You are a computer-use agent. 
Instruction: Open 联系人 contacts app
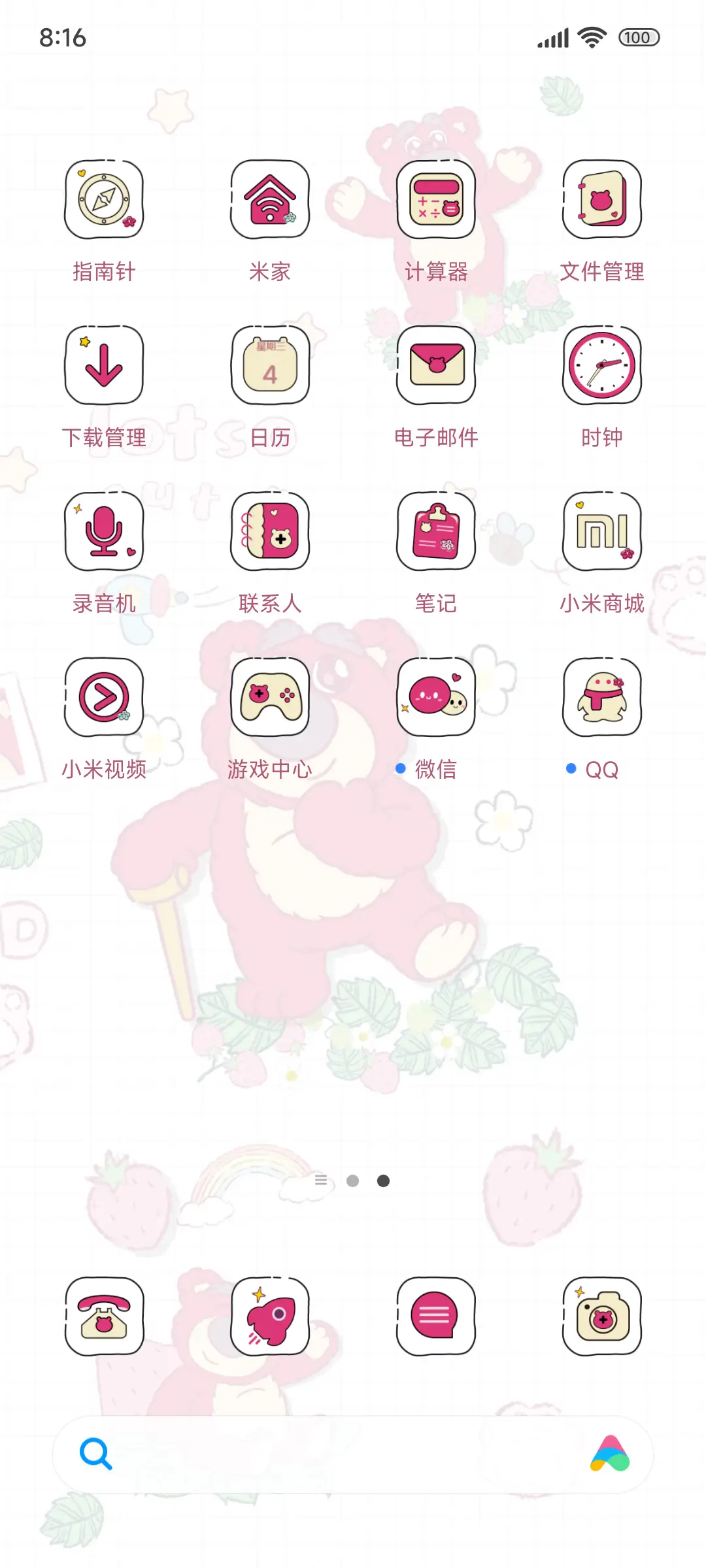(x=270, y=531)
